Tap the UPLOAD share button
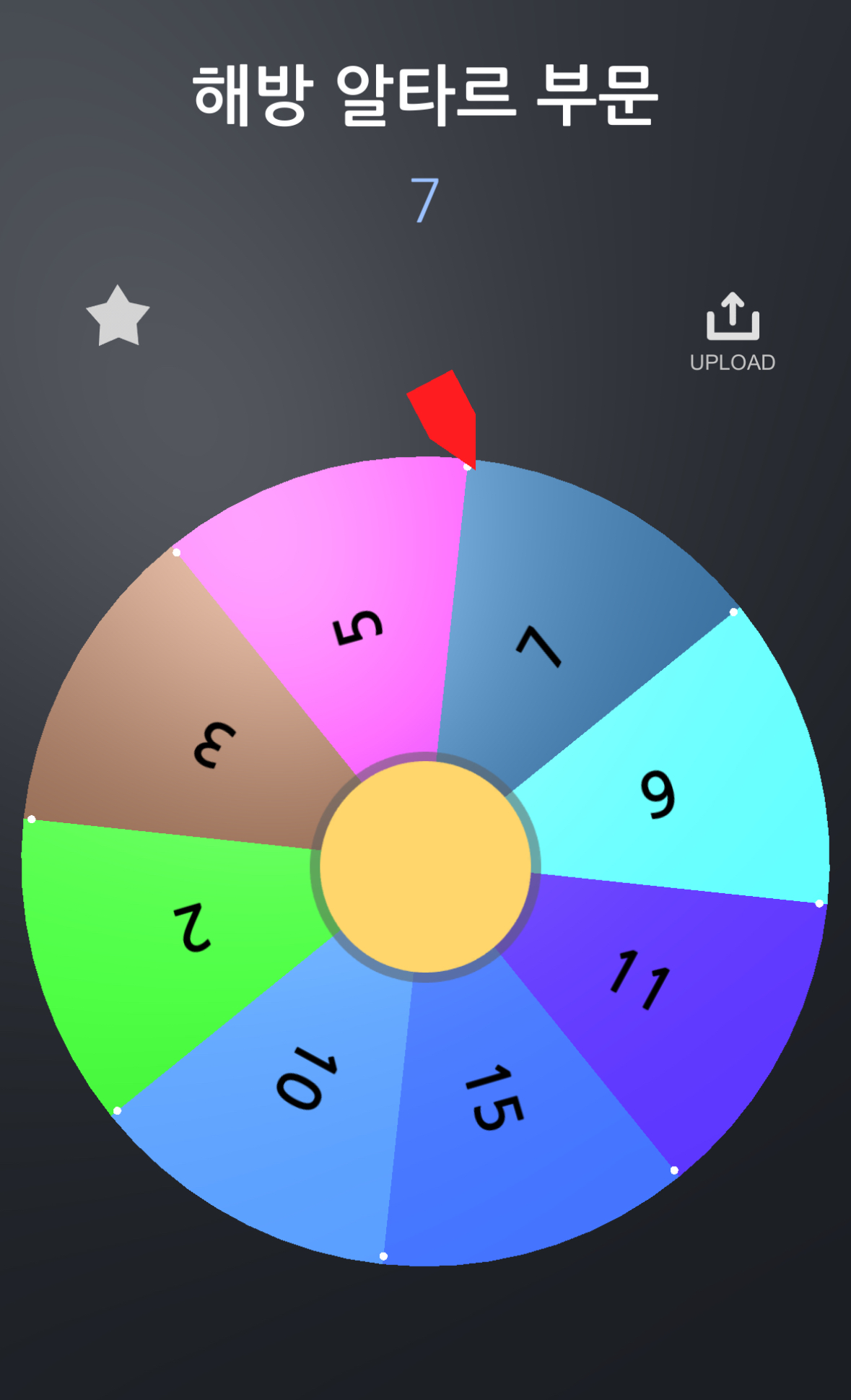Image resolution: width=851 pixels, height=1400 pixels. 732,331
